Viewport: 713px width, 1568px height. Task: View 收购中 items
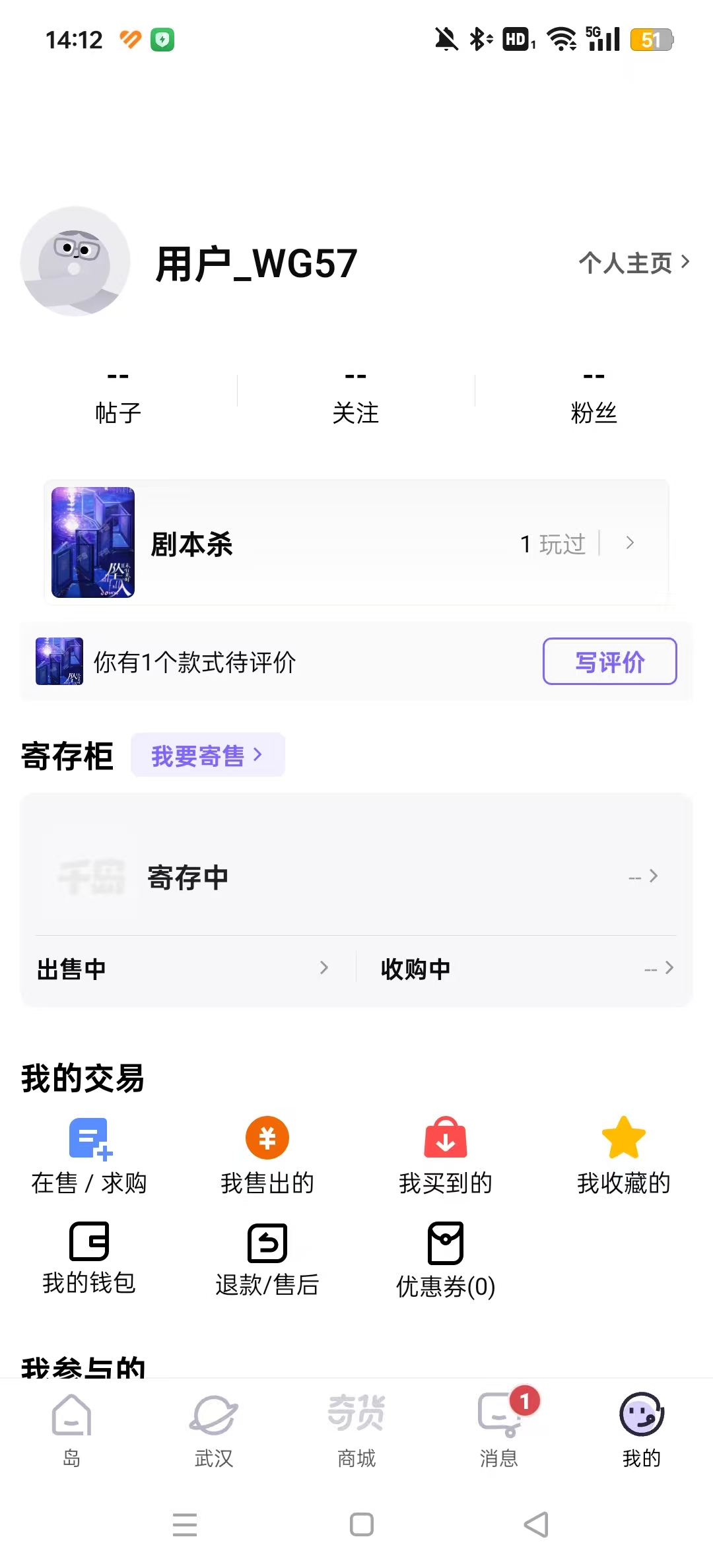526,969
